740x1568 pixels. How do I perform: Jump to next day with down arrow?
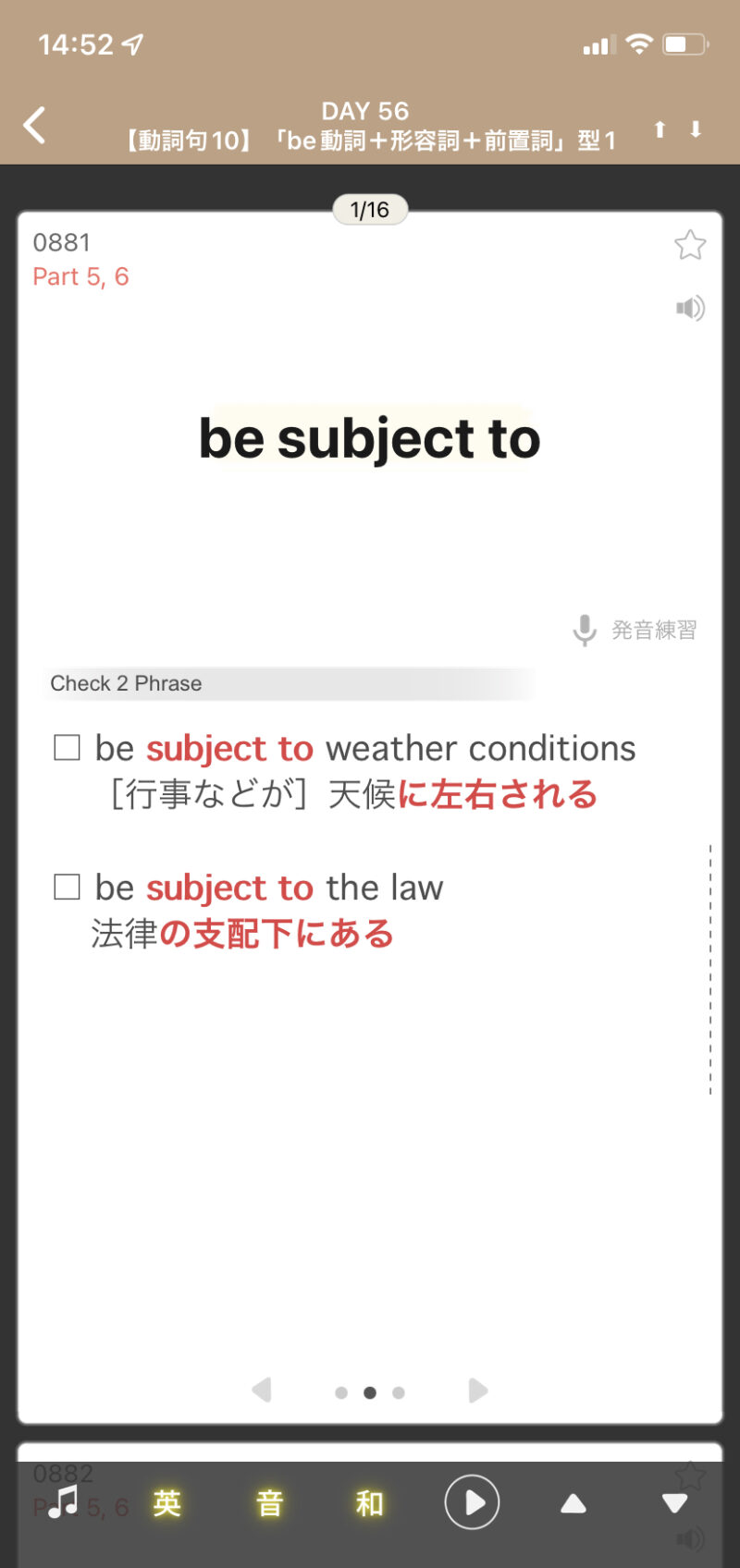point(696,129)
